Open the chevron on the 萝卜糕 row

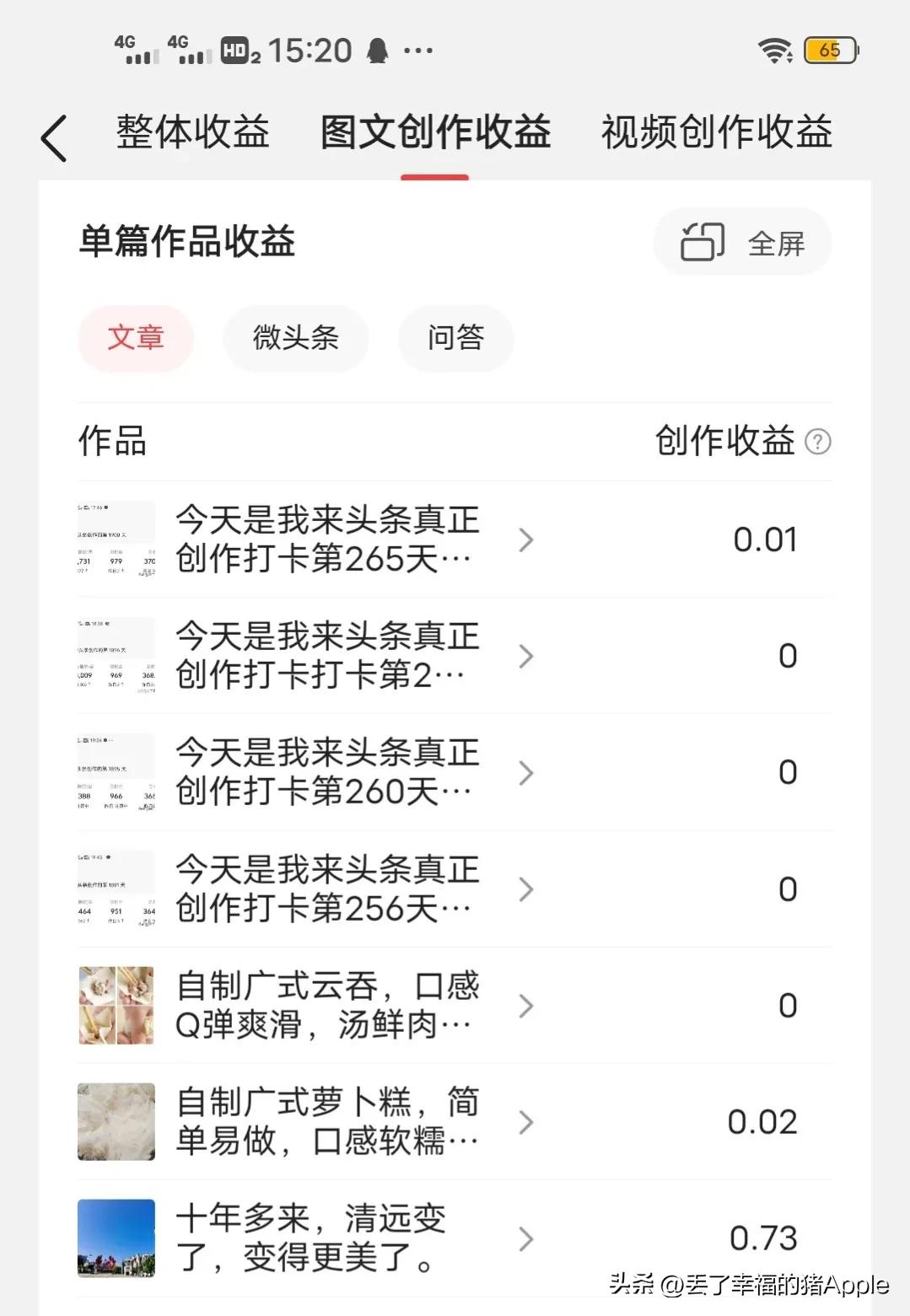tap(527, 1121)
